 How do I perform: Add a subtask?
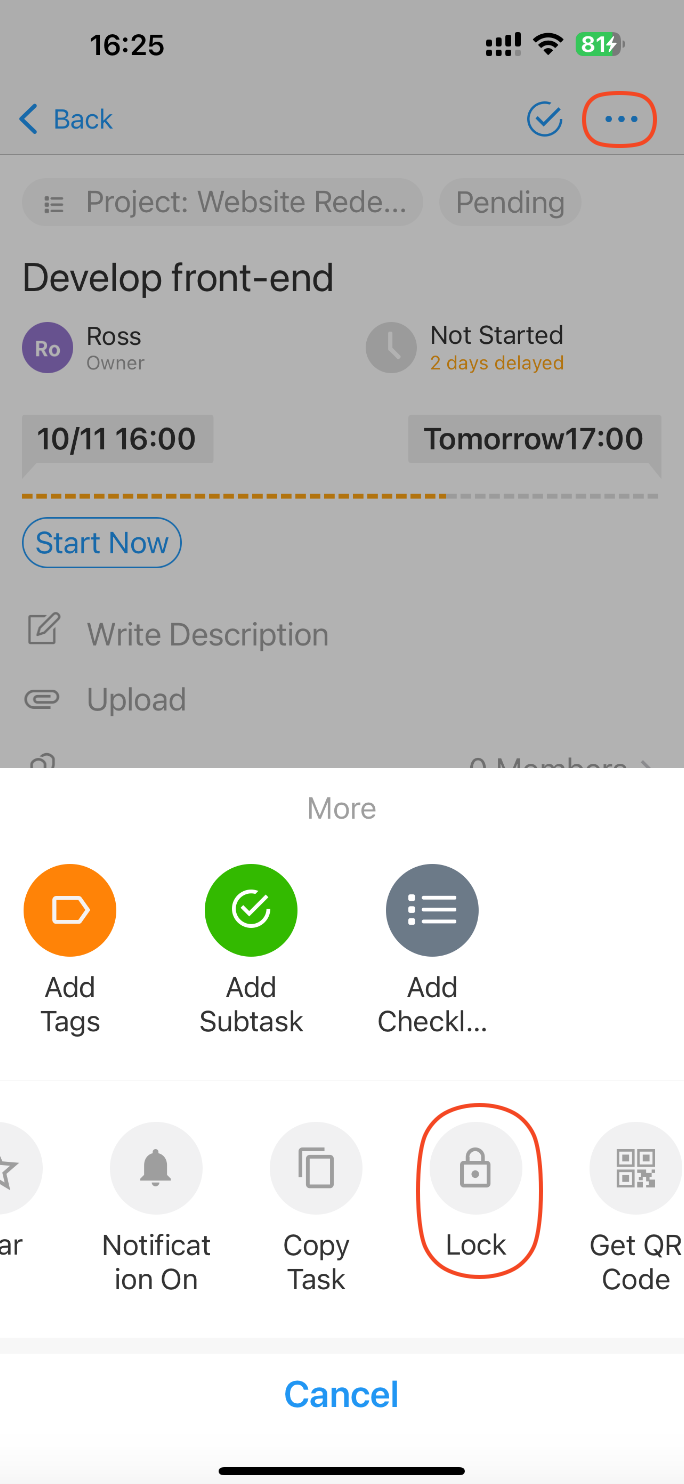(251, 910)
